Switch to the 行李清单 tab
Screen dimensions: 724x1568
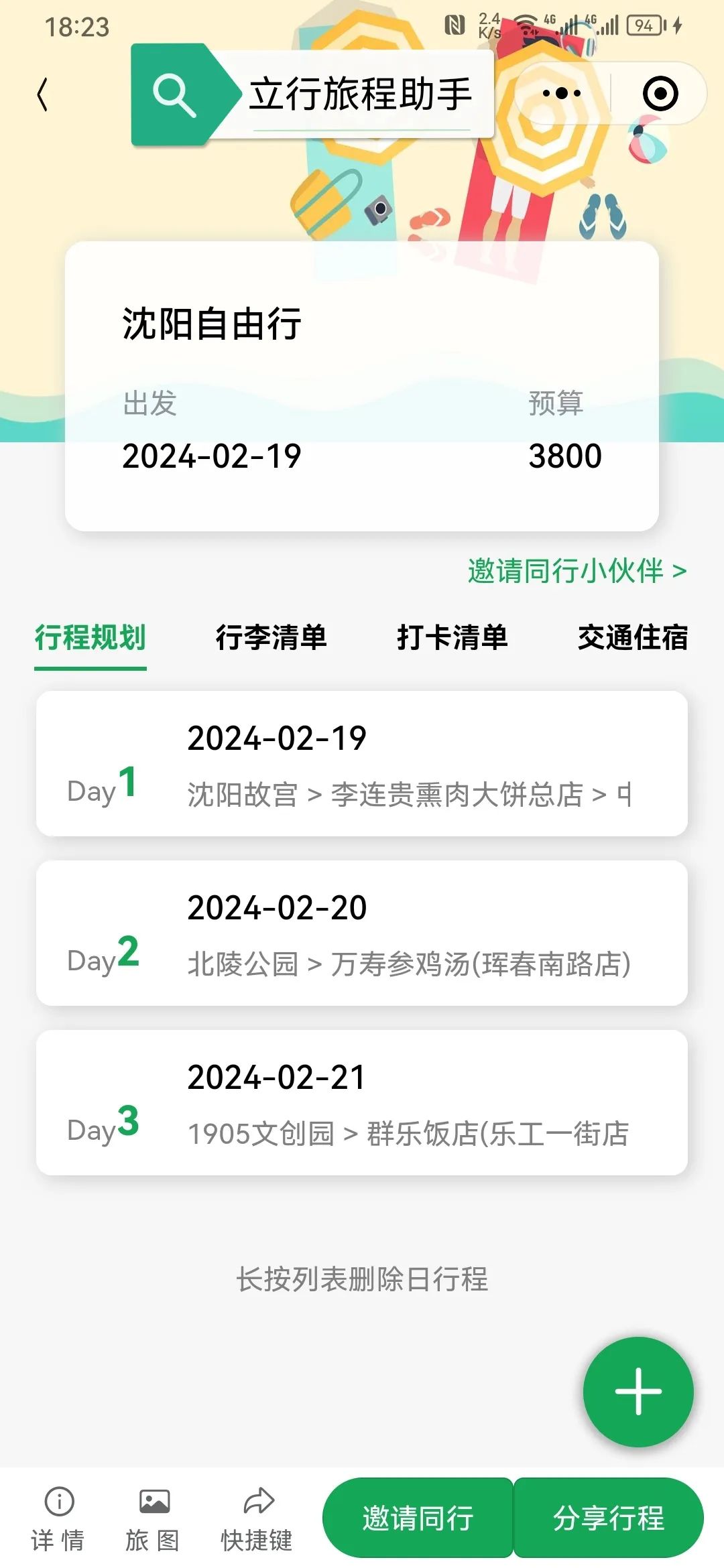click(x=271, y=637)
